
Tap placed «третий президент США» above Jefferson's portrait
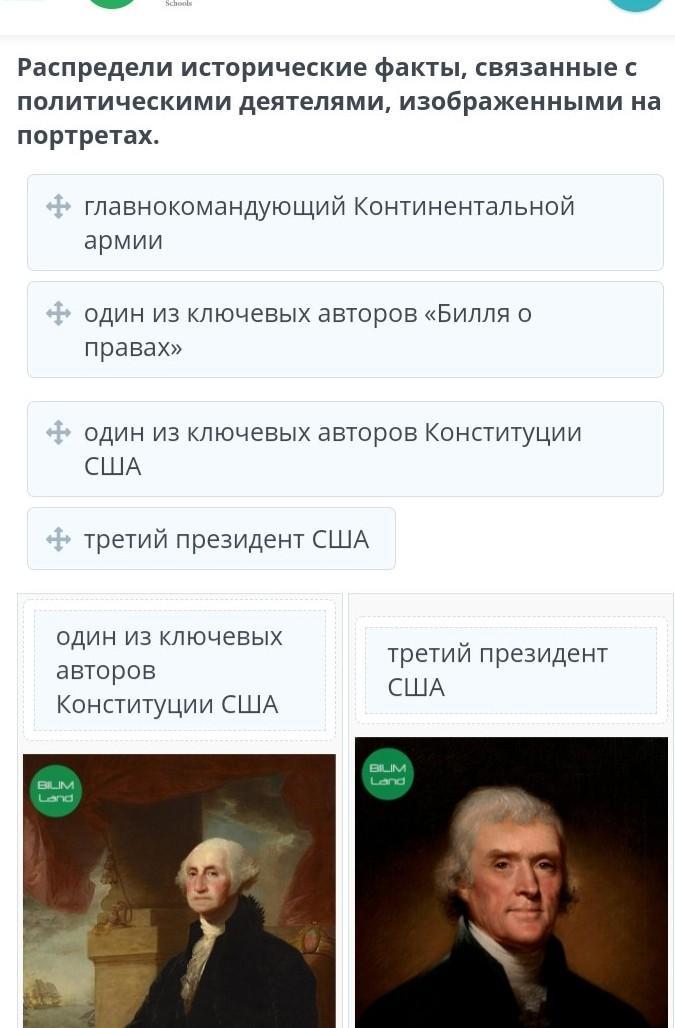point(510,670)
